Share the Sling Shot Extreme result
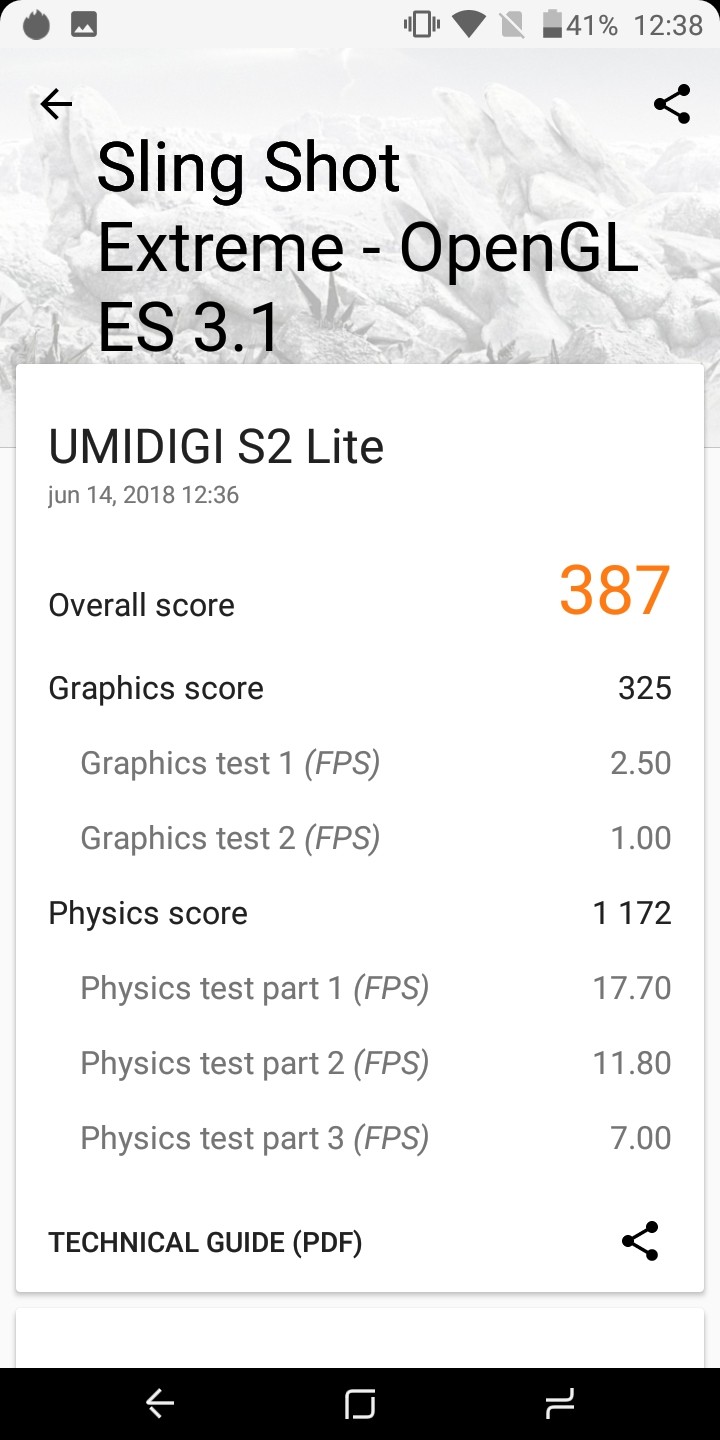 pyautogui.click(x=671, y=104)
